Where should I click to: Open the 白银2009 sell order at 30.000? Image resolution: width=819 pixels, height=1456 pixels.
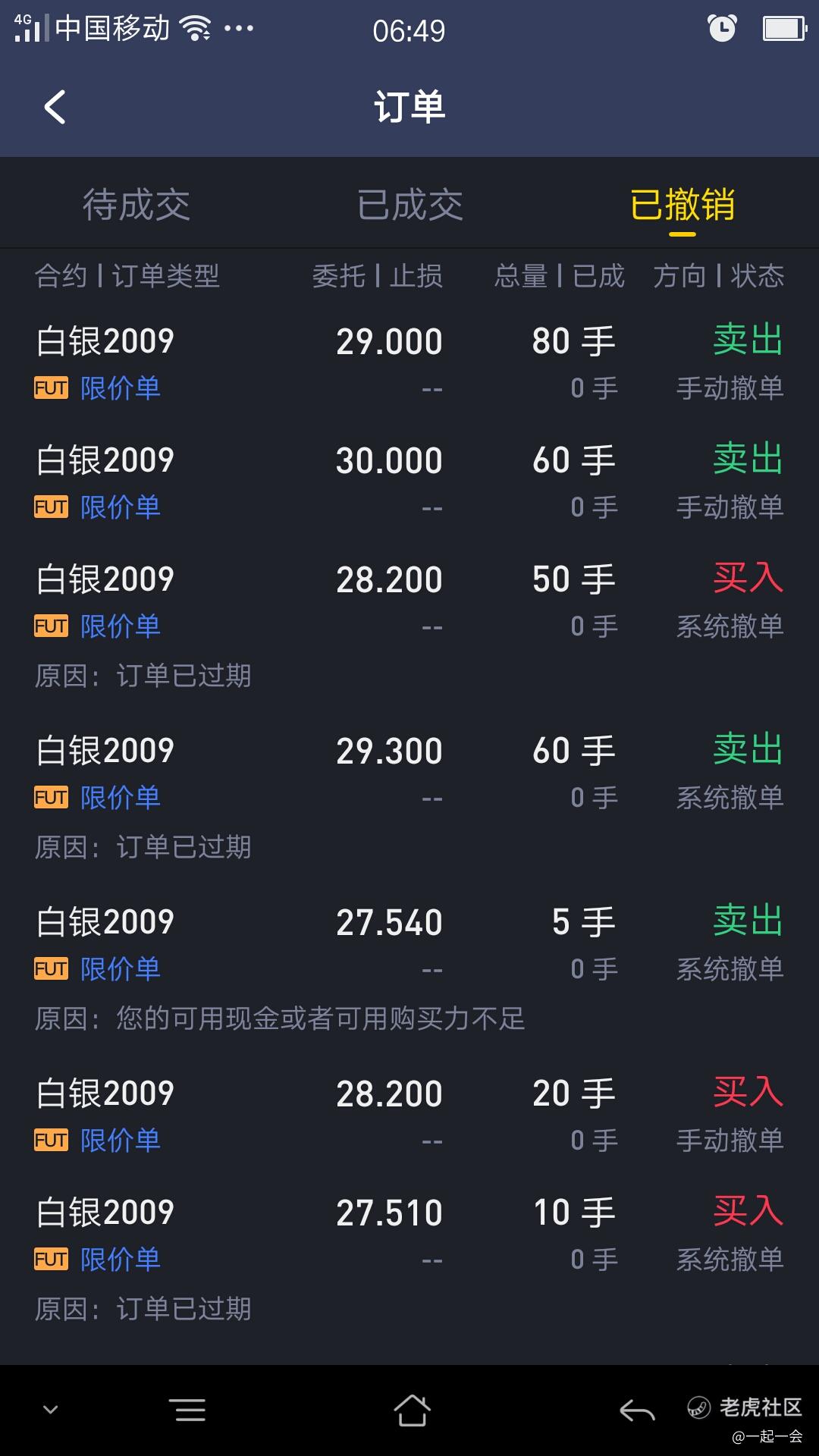click(x=409, y=482)
